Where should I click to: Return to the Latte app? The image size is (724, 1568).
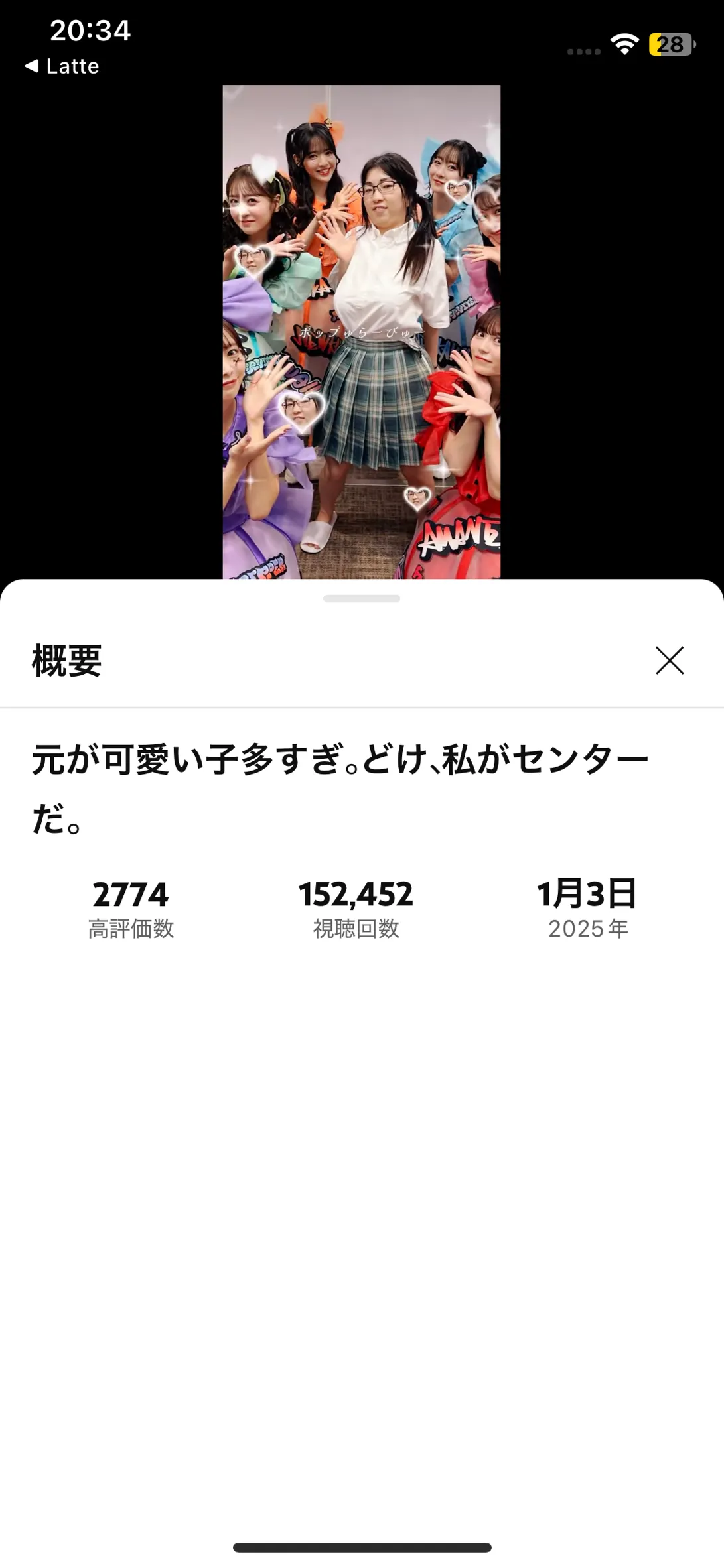62,66
